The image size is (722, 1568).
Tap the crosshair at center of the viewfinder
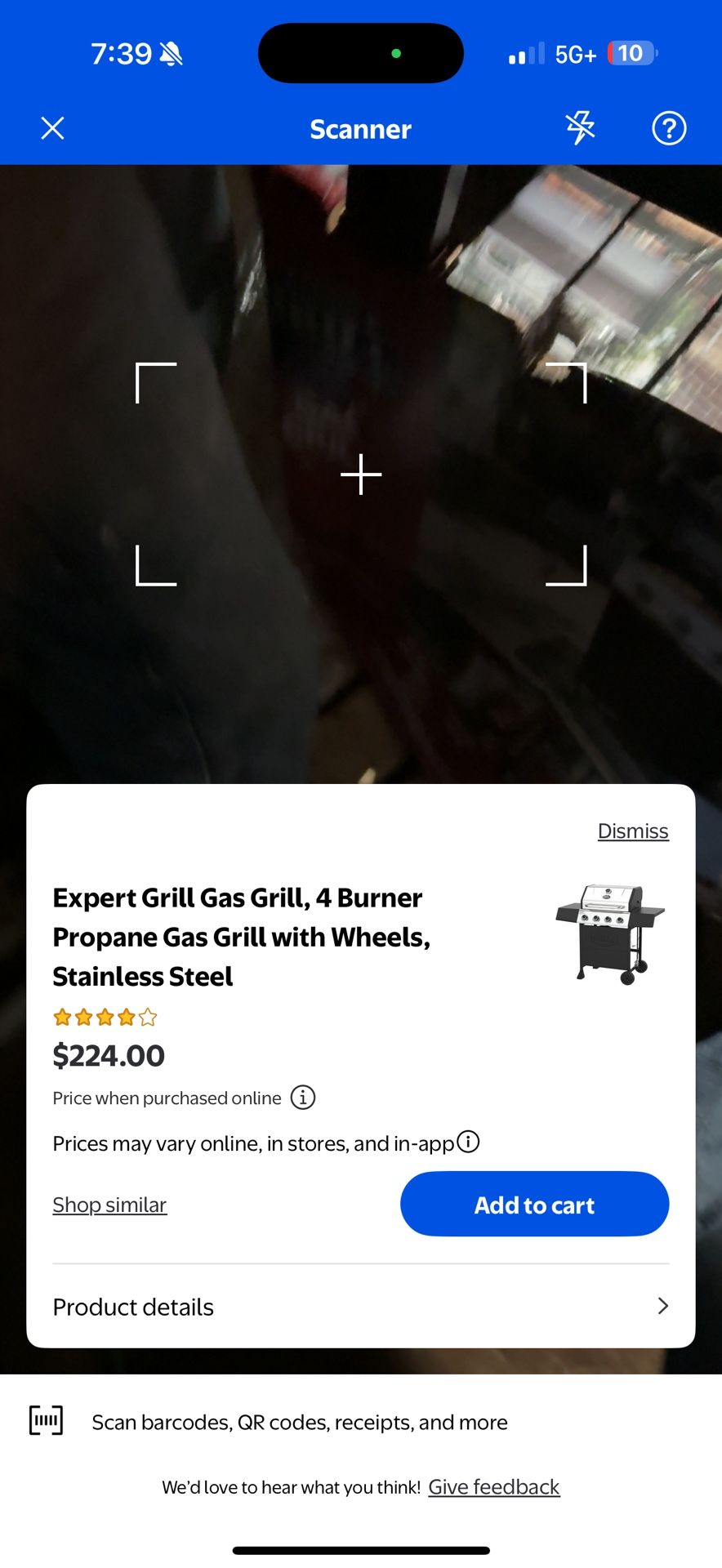(360, 474)
